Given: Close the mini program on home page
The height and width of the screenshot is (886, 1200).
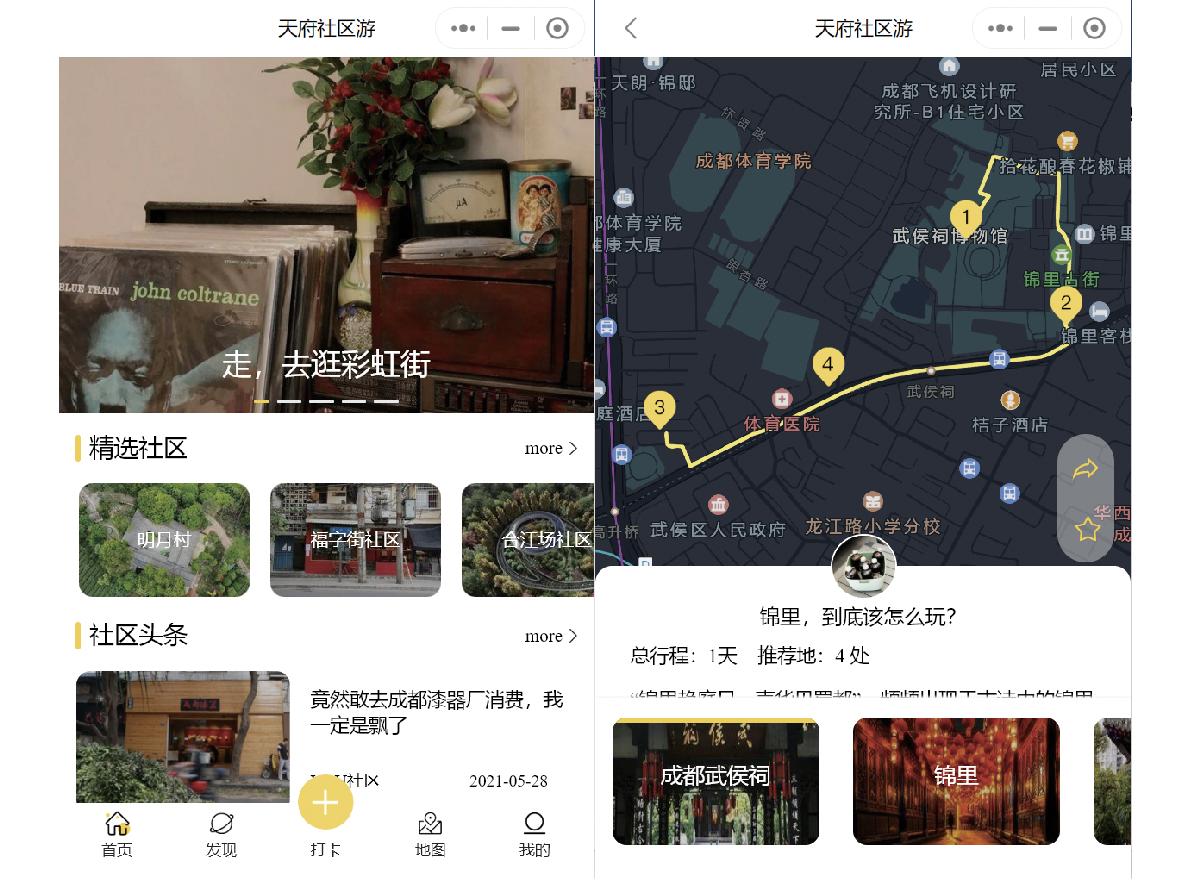Looking at the screenshot, I should [558, 28].
